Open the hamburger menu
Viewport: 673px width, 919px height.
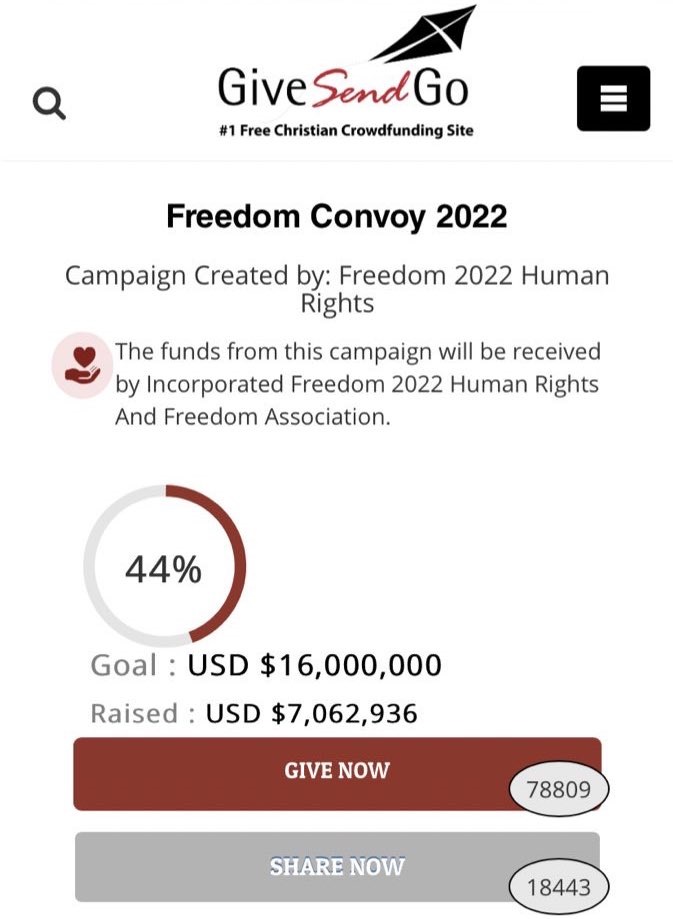point(613,98)
